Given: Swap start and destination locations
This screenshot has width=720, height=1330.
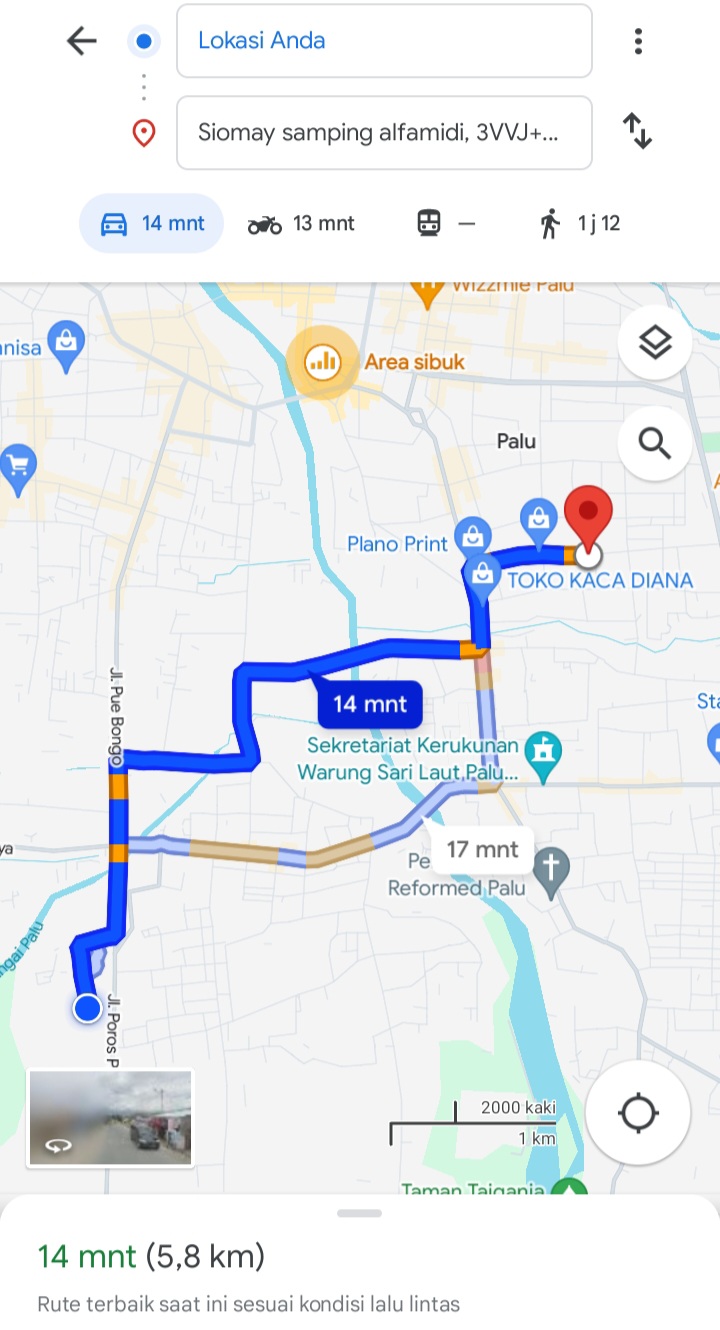Looking at the screenshot, I should [x=638, y=131].
